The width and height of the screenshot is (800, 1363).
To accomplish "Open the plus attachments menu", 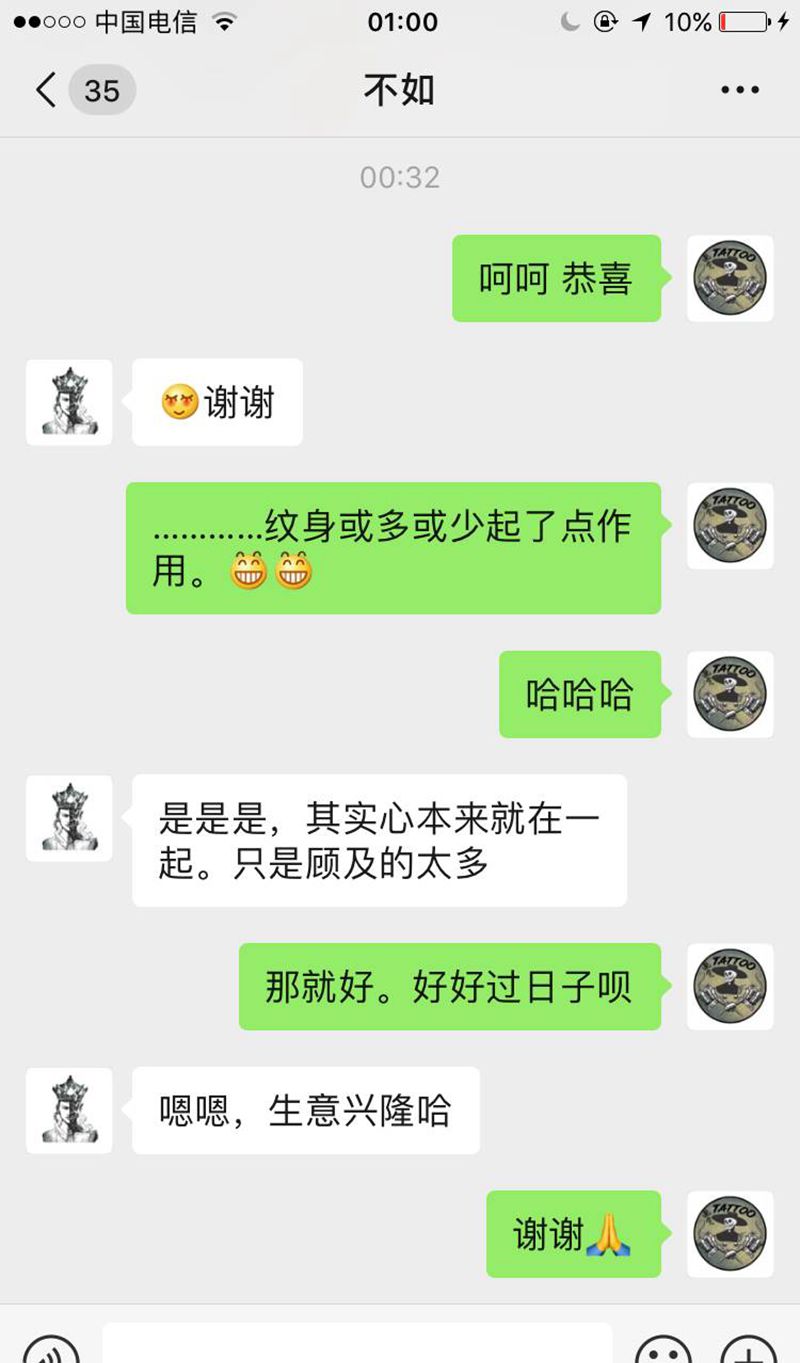I will click(748, 1348).
